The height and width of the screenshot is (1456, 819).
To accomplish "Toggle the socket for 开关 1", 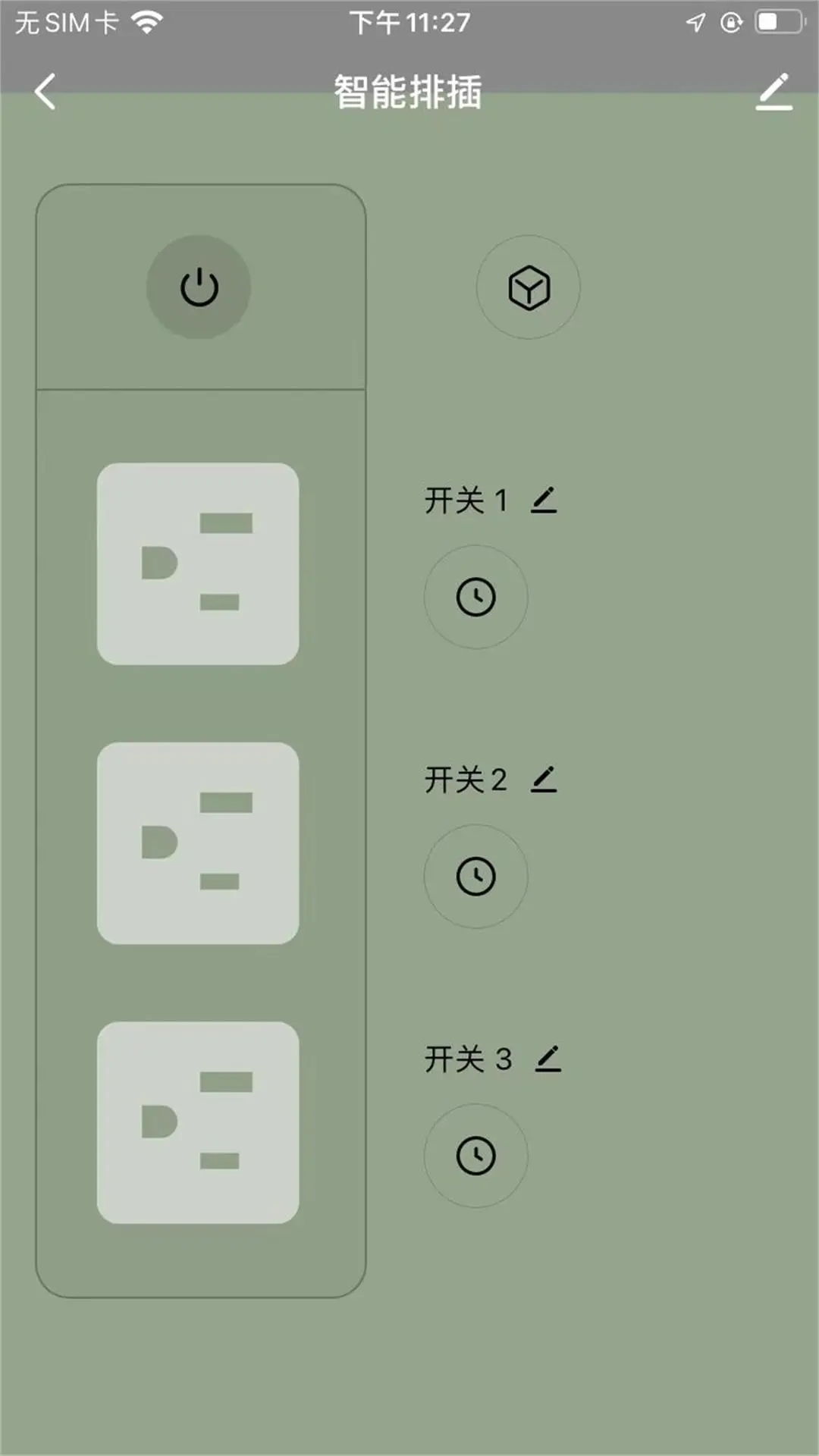I will click(x=198, y=564).
